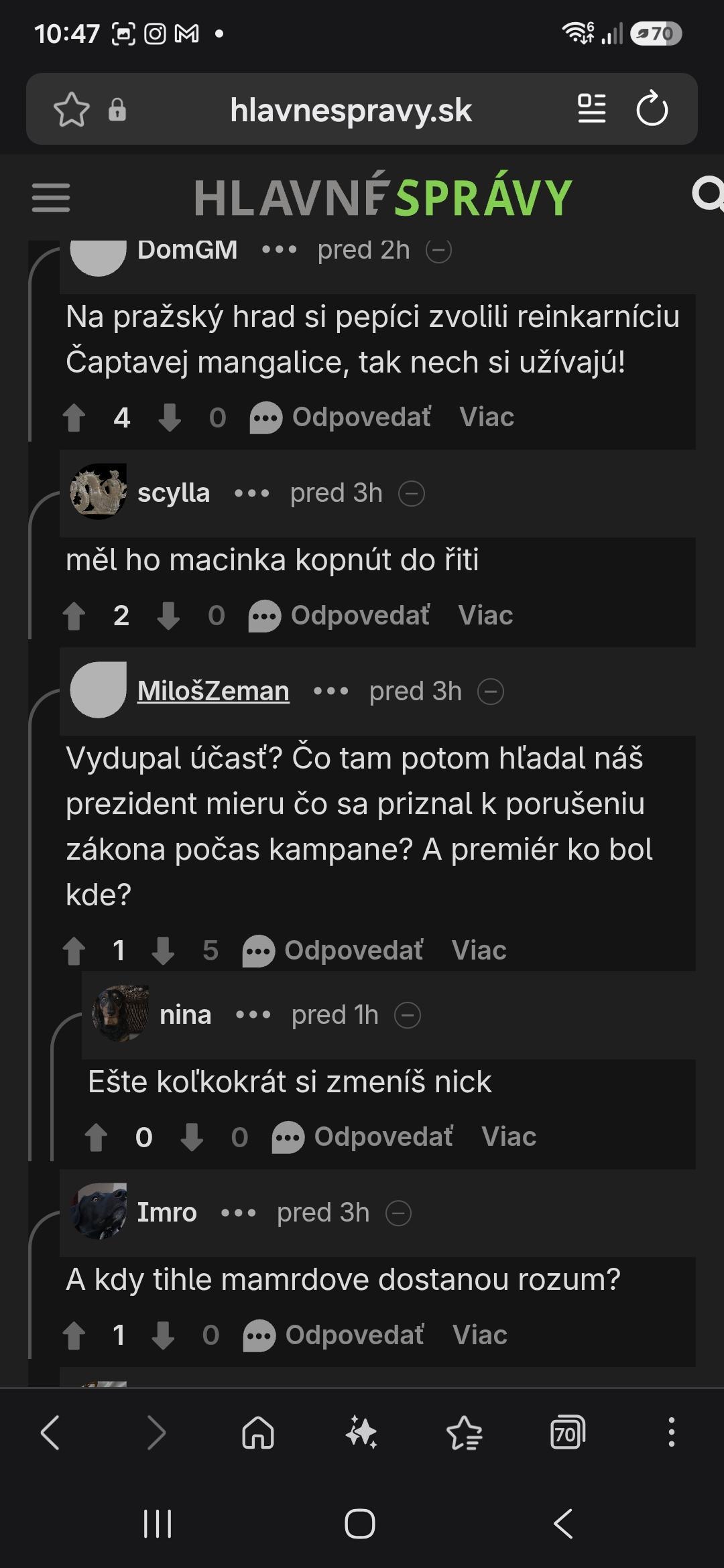
Task: Downvote MilošZeman's comment
Action: pyautogui.click(x=163, y=951)
